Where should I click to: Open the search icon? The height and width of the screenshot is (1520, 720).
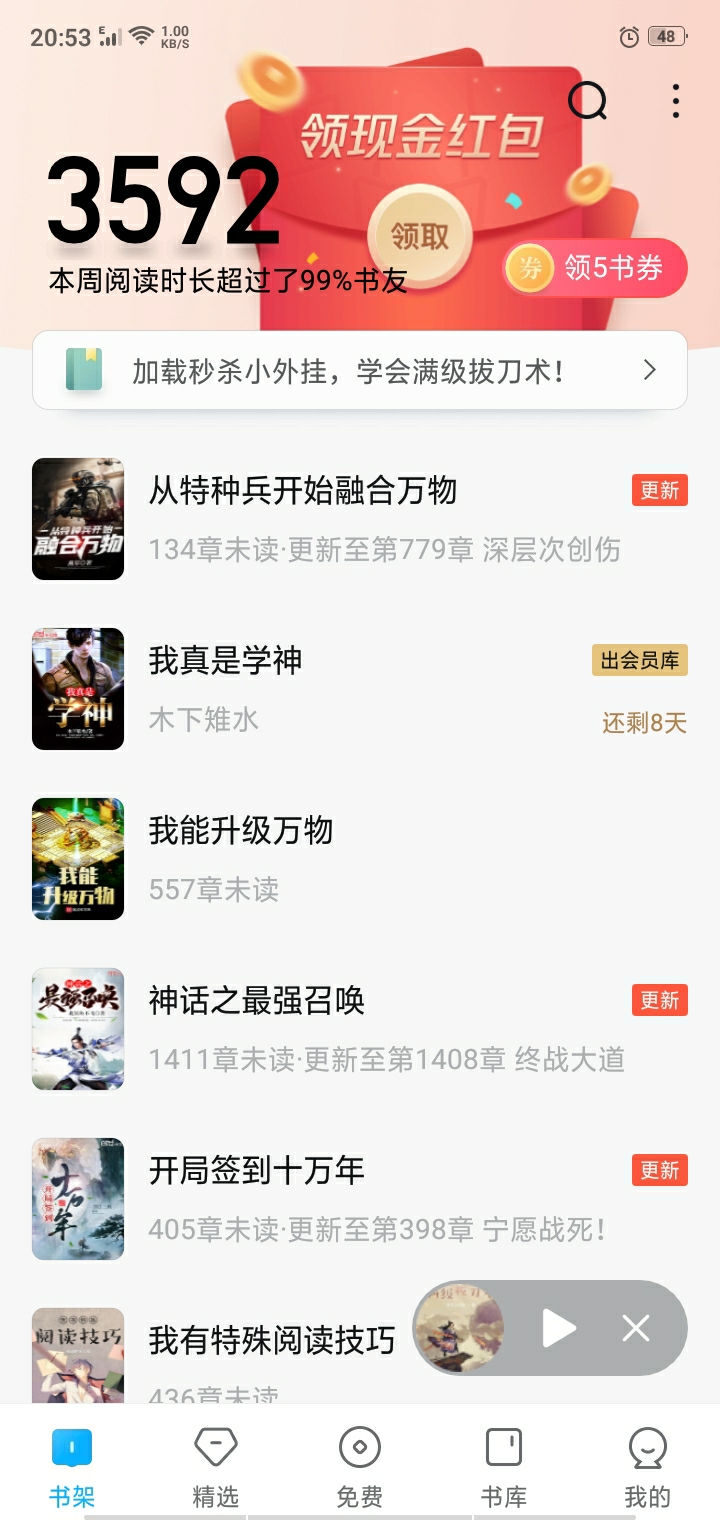(x=587, y=100)
